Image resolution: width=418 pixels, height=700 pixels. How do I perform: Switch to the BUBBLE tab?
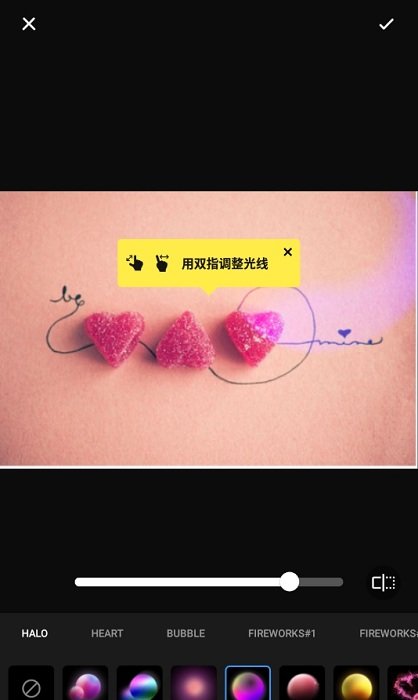pyautogui.click(x=186, y=633)
